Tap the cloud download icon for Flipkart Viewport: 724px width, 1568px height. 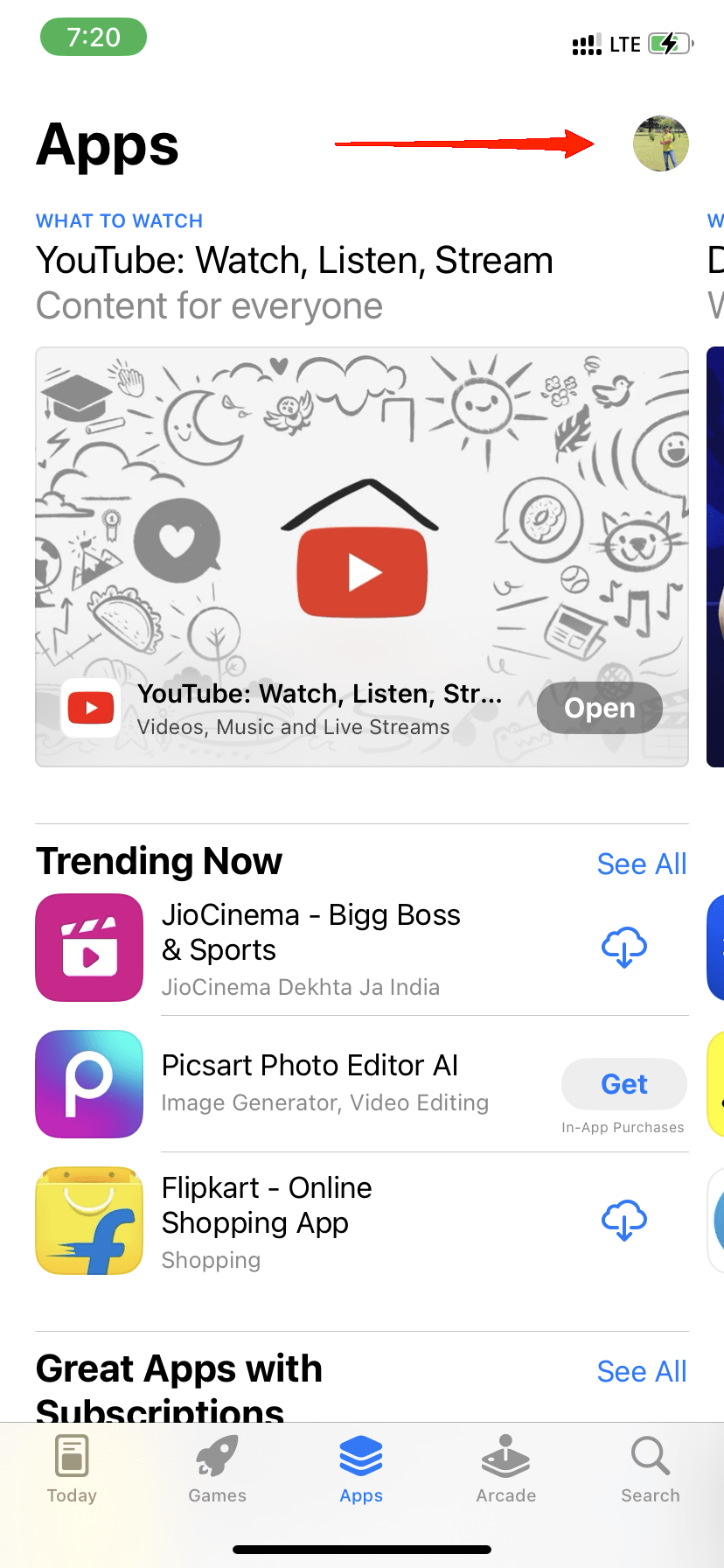coord(623,1220)
